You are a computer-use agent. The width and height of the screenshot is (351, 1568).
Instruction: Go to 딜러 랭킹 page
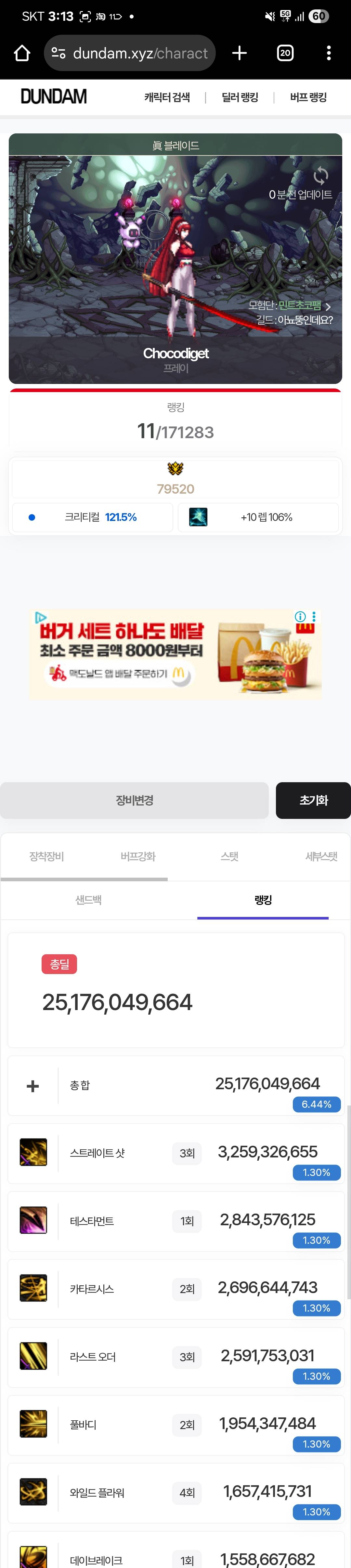(x=240, y=97)
